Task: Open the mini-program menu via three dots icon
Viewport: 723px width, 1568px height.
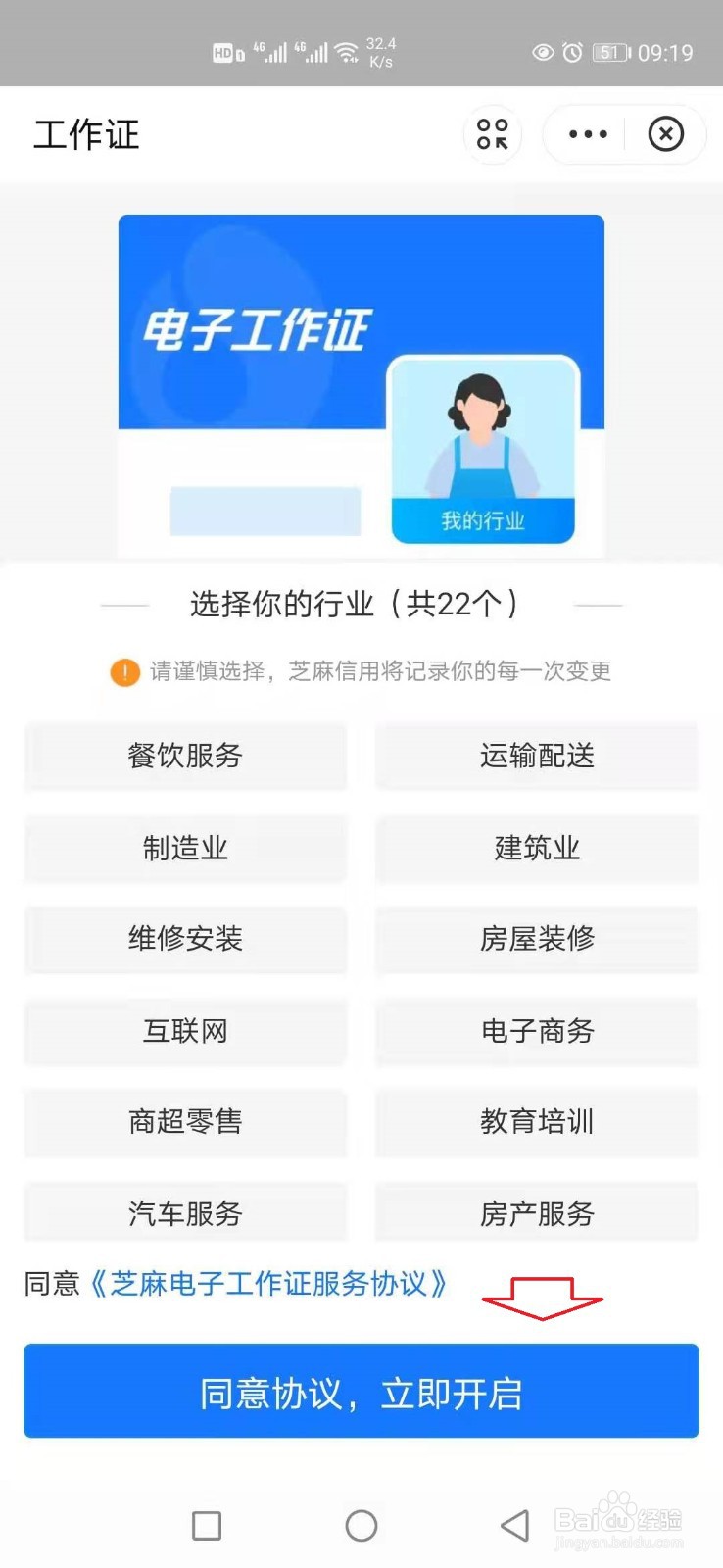Action: click(586, 134)
